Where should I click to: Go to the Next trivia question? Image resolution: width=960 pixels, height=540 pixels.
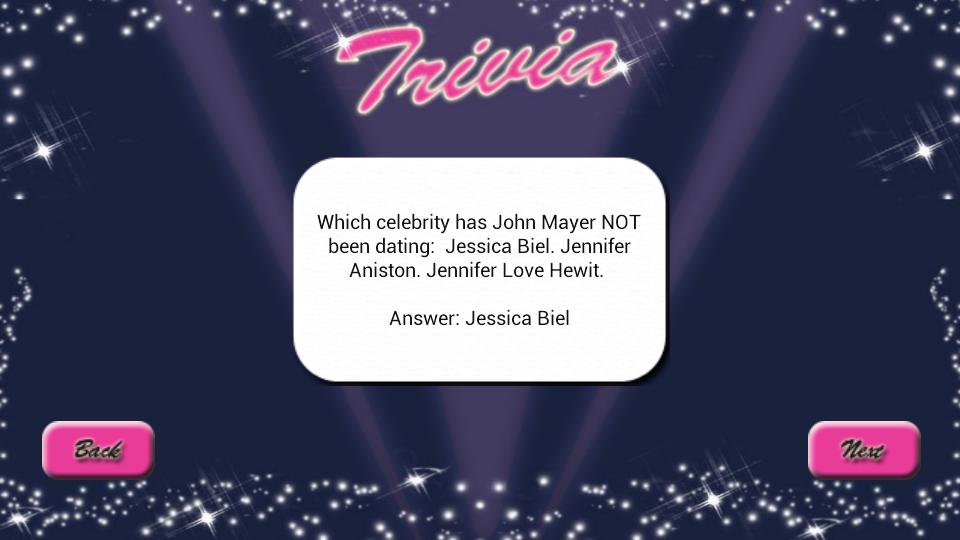[863, 449]
